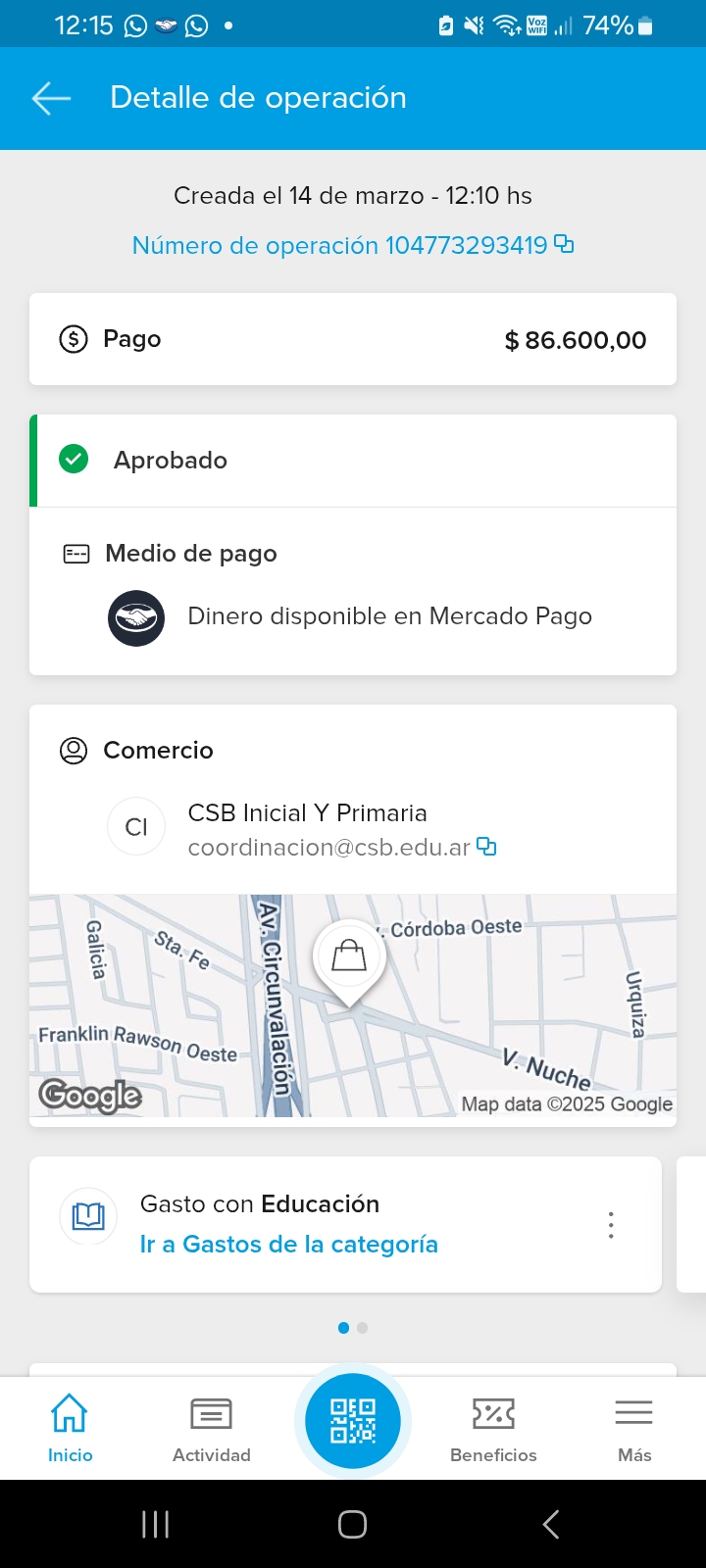Go back from Detalle de operación

point(51,98)
